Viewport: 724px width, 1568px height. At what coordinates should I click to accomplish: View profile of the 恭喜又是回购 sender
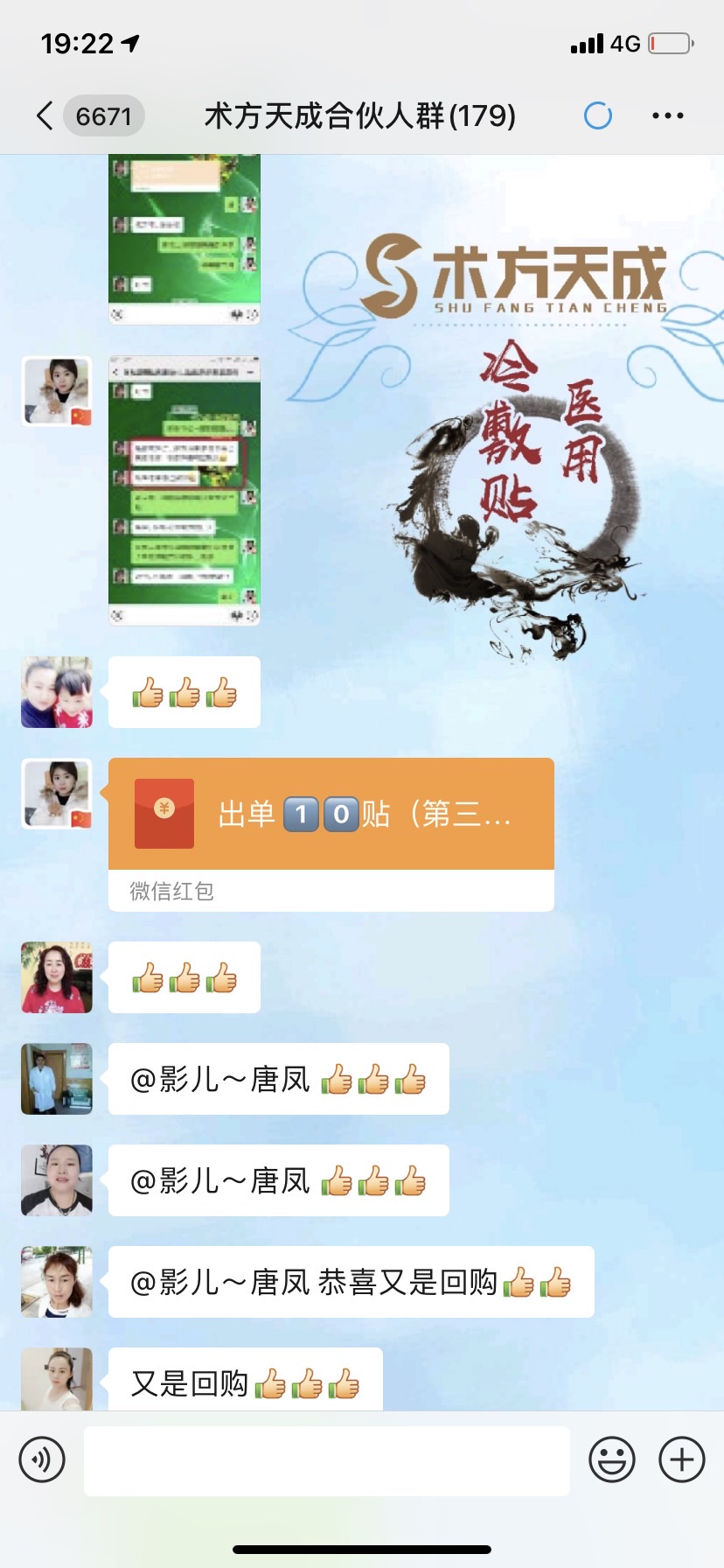(57, 1282)
